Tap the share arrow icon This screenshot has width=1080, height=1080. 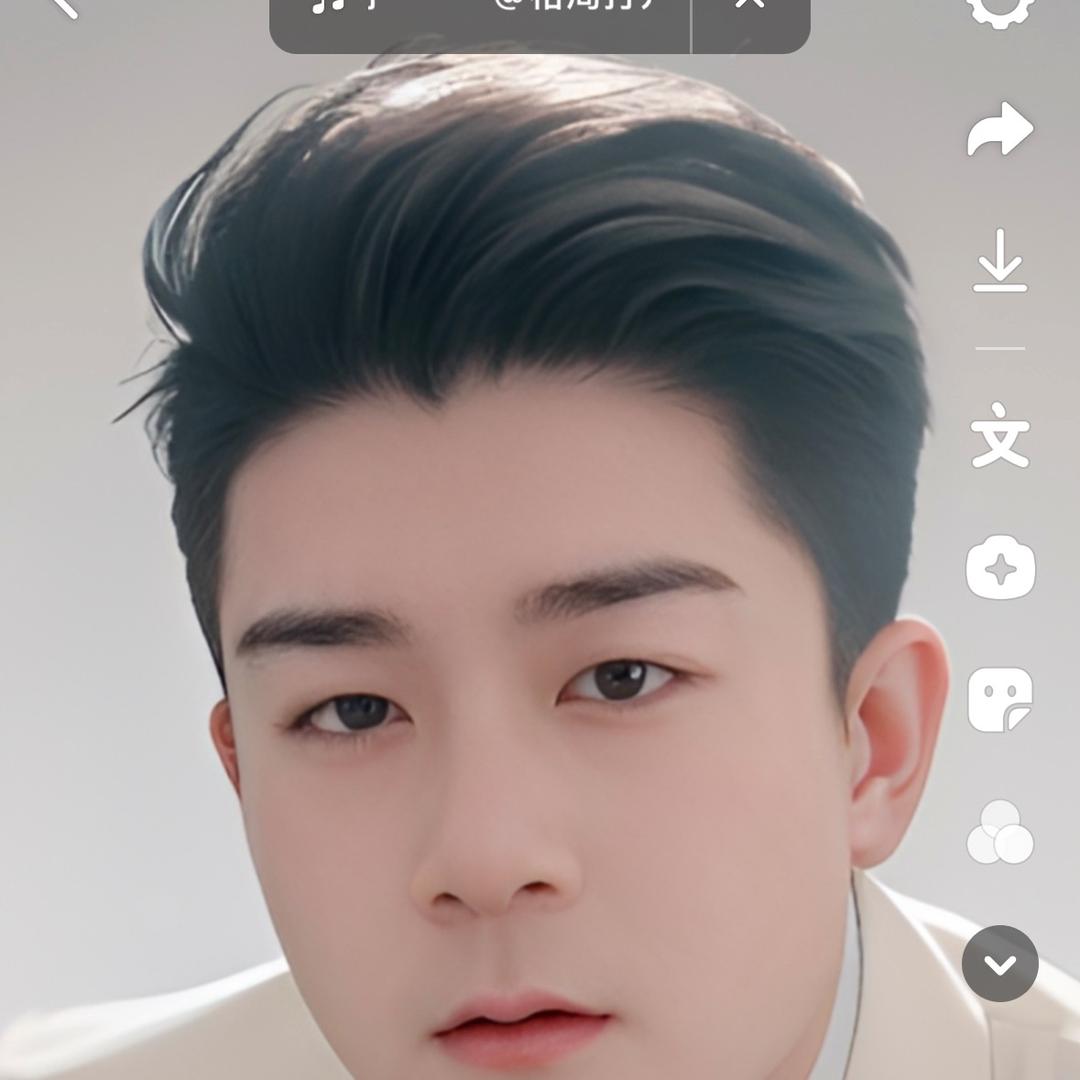coord(1000,129)
